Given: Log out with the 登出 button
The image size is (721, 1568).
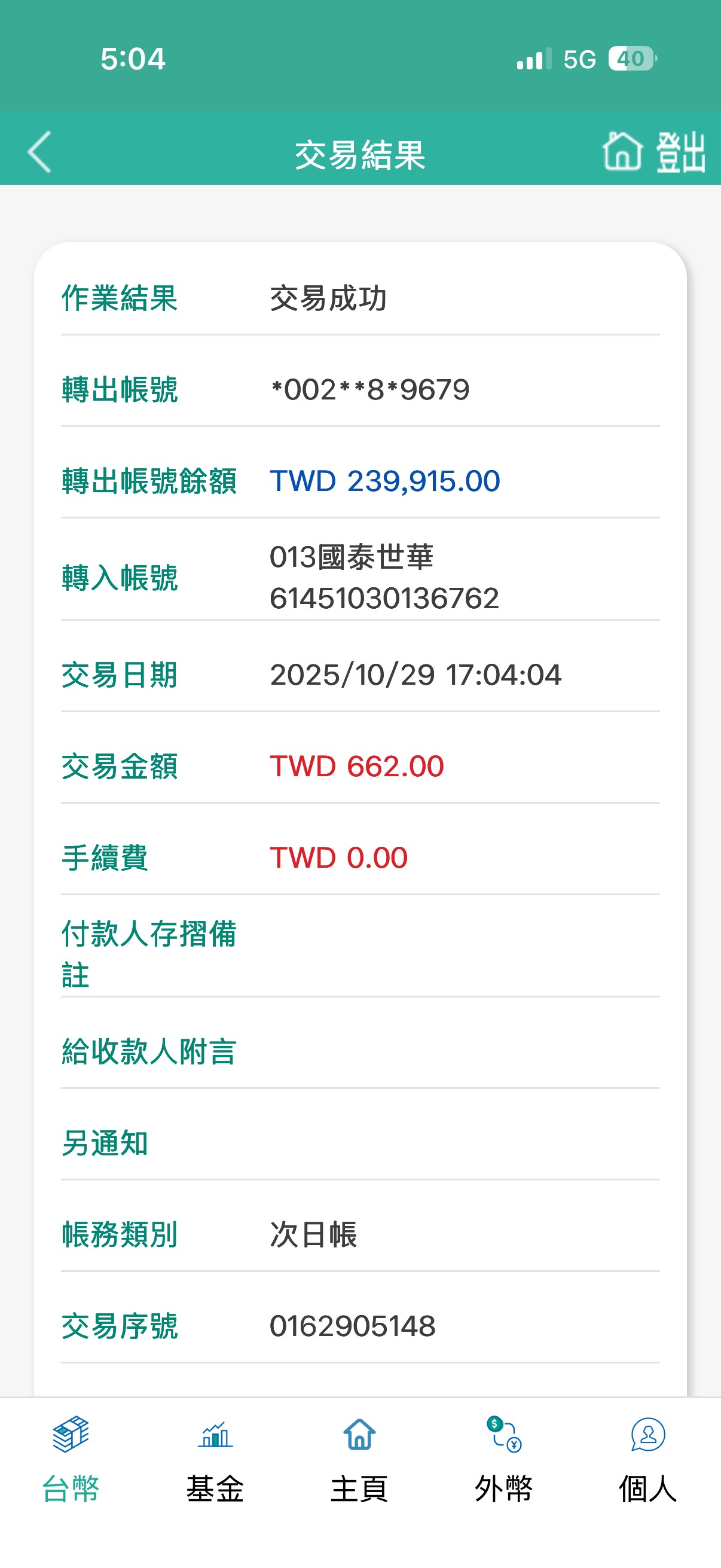Looking at the screenshot, I should tap(681, 152).
